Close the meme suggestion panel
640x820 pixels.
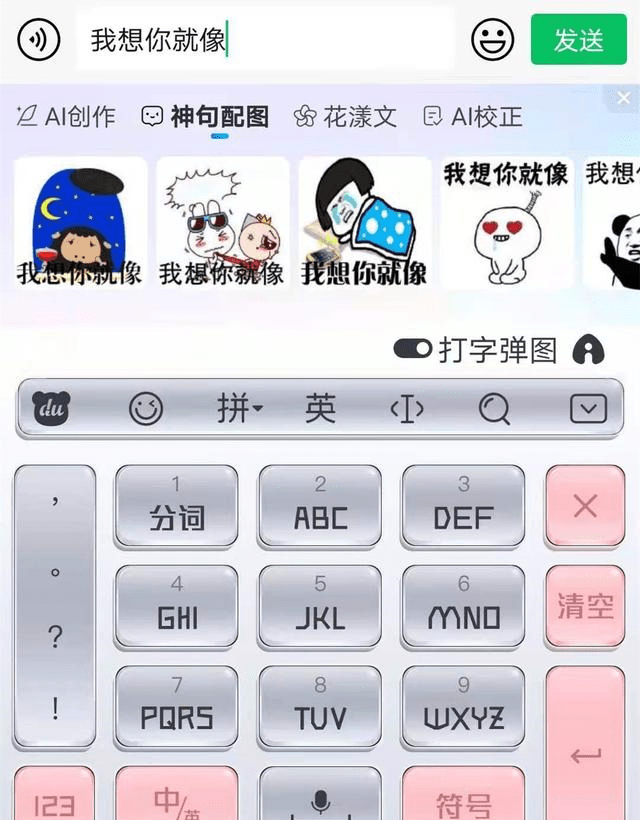tap(624, 98)
